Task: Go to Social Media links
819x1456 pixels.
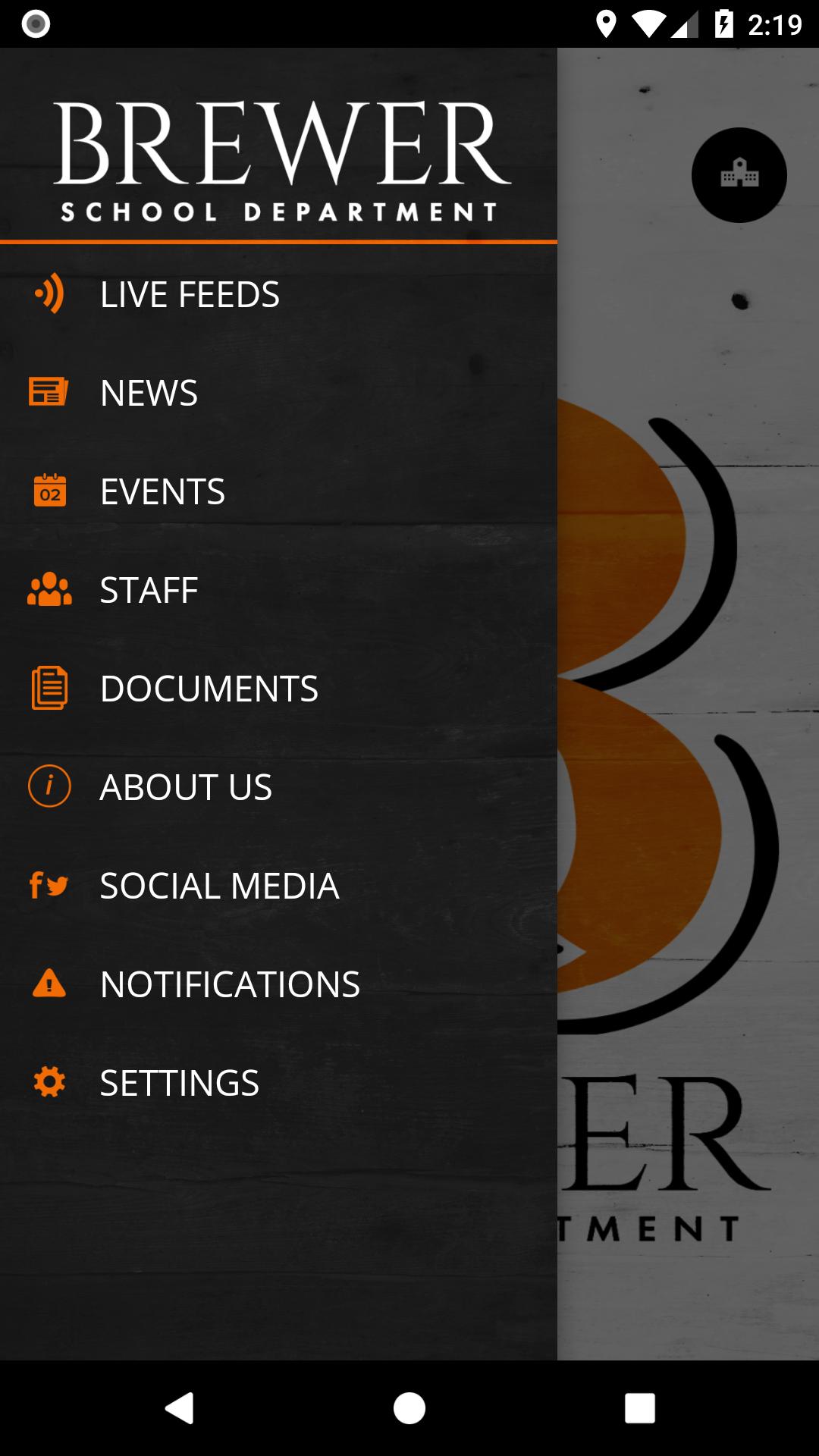Action: point(219,885)
